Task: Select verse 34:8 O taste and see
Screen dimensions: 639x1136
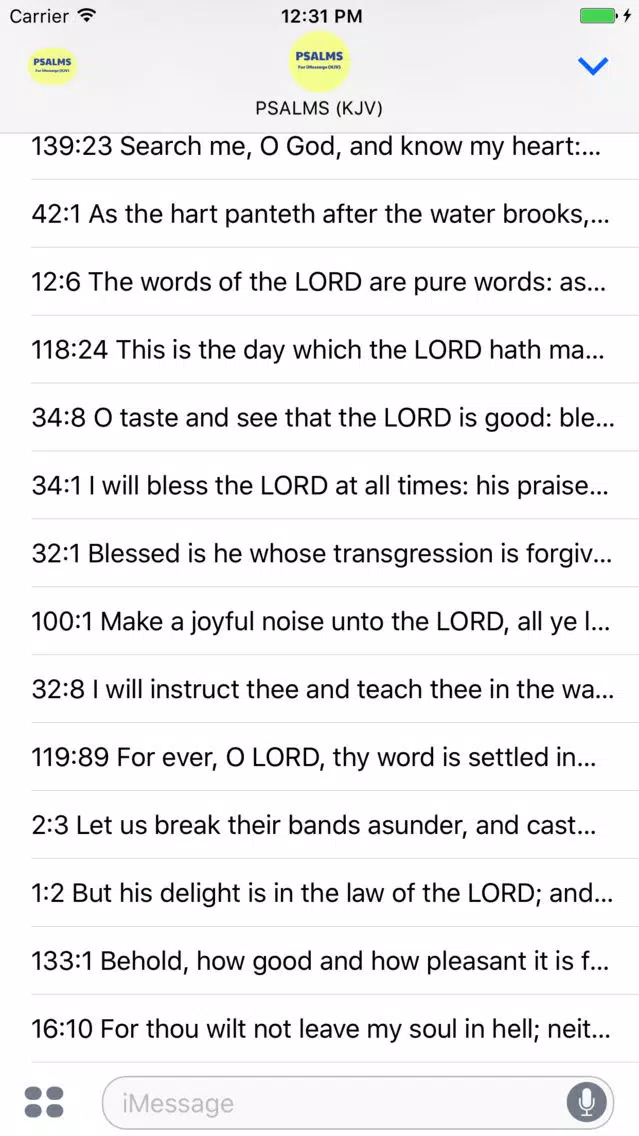Action: tap(335, 417)
